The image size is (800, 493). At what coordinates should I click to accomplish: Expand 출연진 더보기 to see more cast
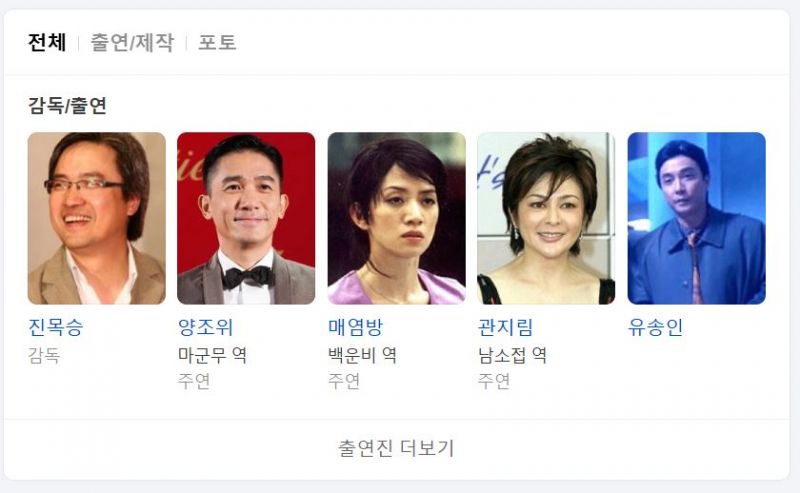tap(400, 448)
